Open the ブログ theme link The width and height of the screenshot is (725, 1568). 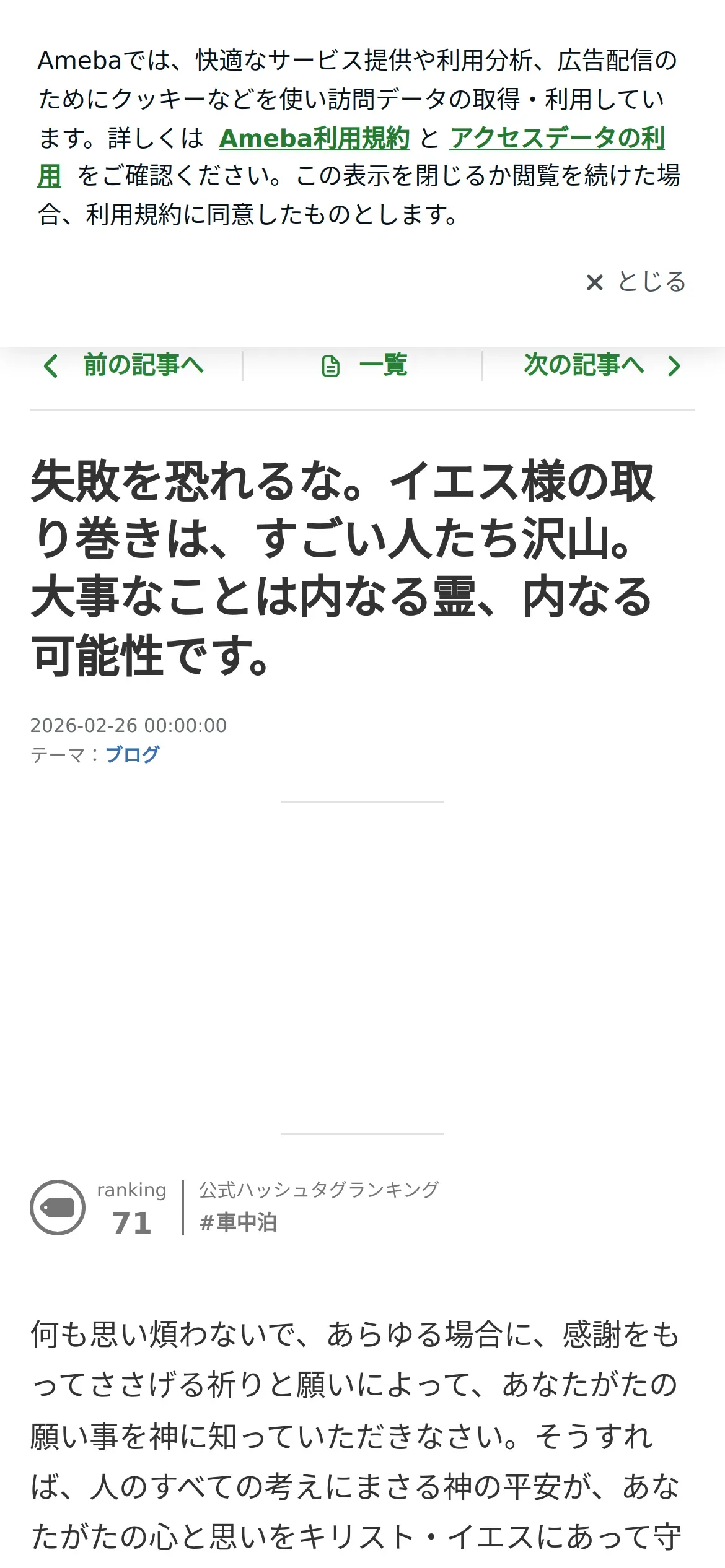pyautogui.click(x=133, y=754)
